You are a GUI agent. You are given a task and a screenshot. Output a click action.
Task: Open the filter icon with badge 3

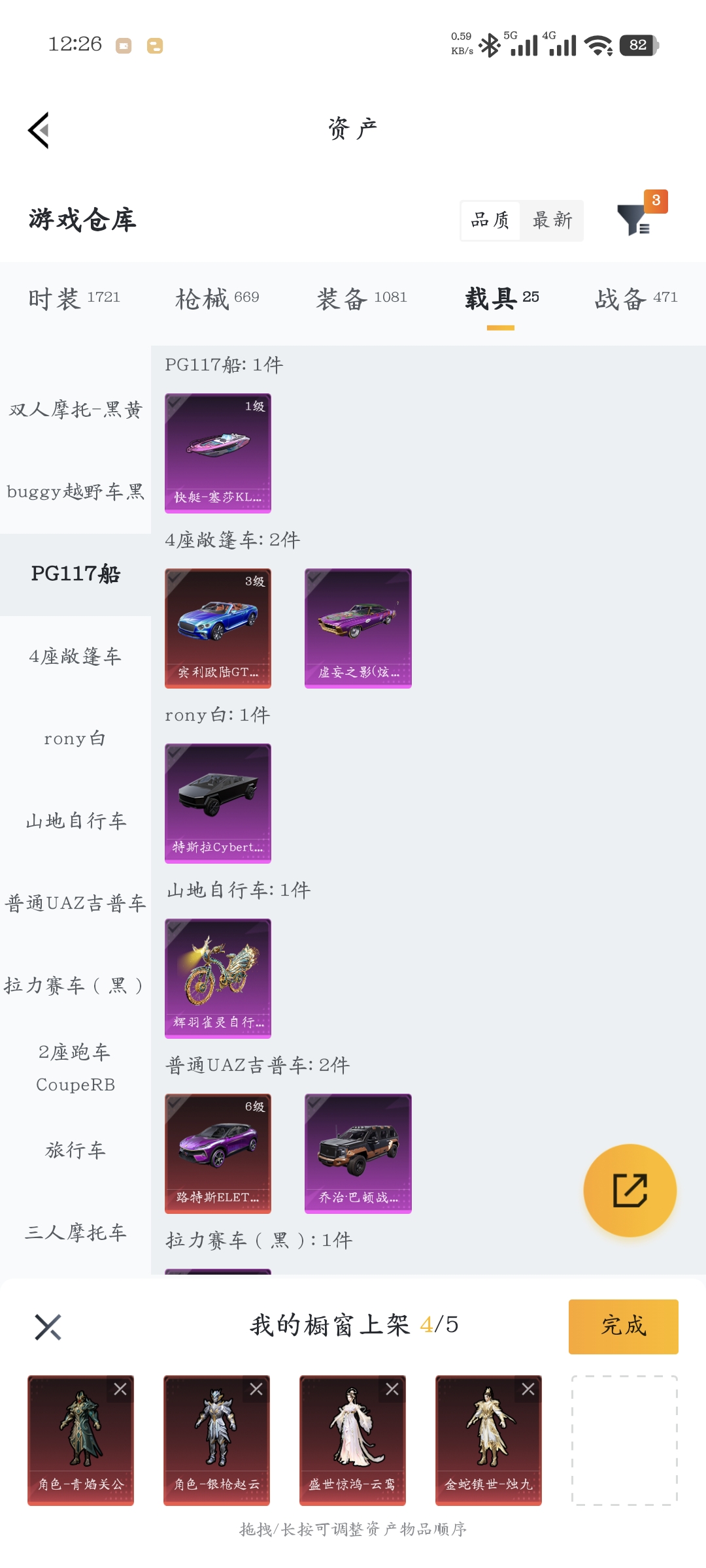pyautogui.click(x=634, y=220)
